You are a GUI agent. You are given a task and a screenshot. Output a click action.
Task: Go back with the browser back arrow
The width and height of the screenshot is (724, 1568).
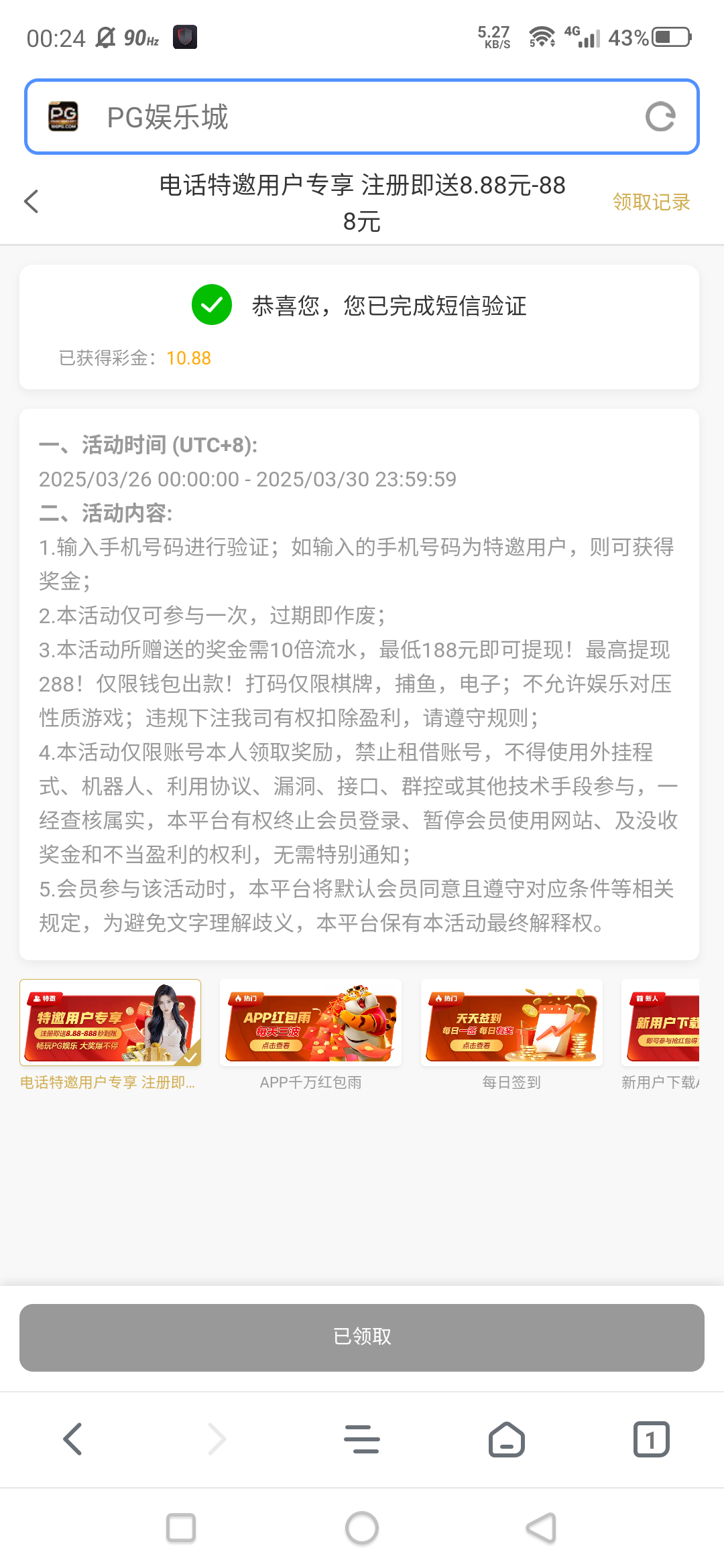(72, 1439)
